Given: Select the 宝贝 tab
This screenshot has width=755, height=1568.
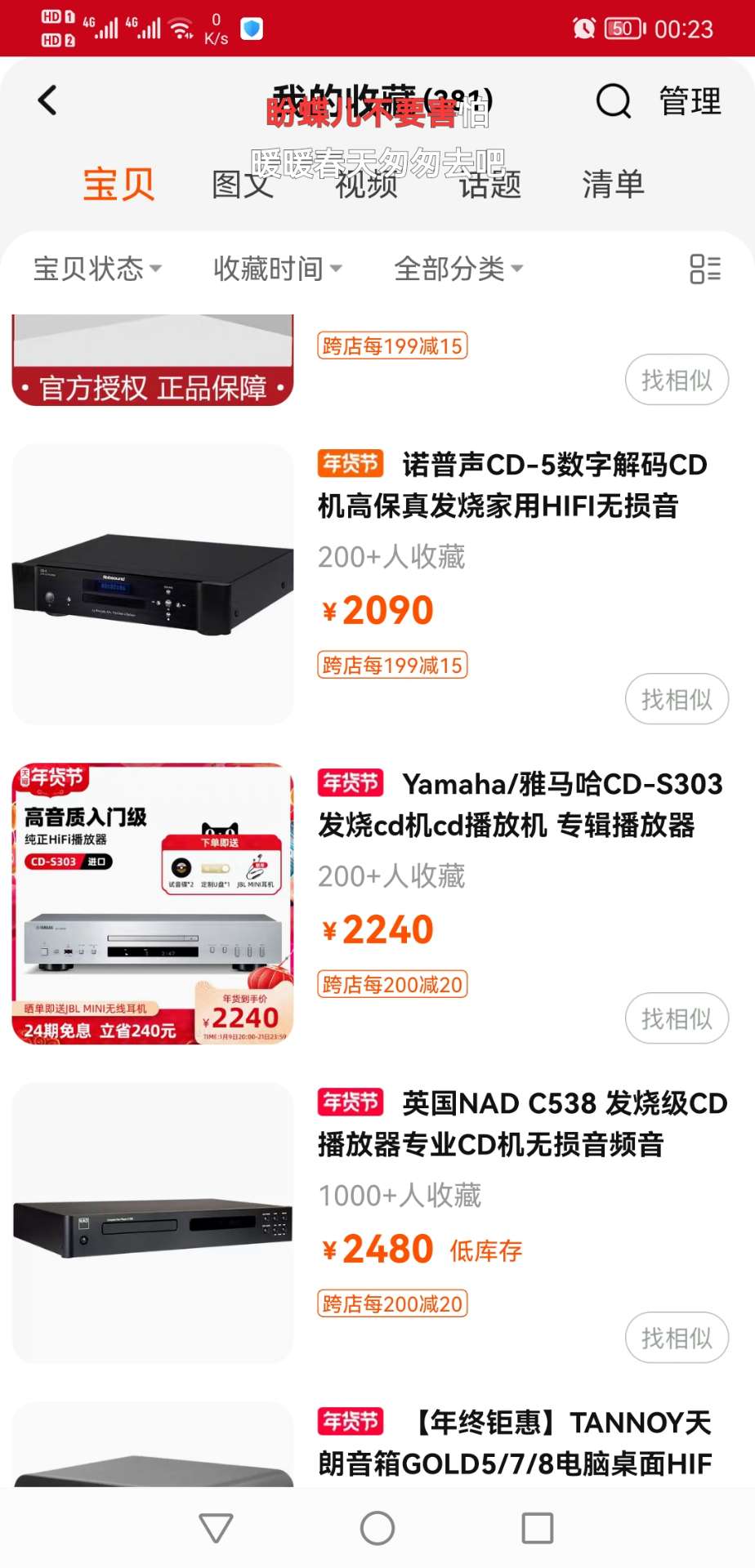Looking at the screenshot, I should tap(118, 185).
